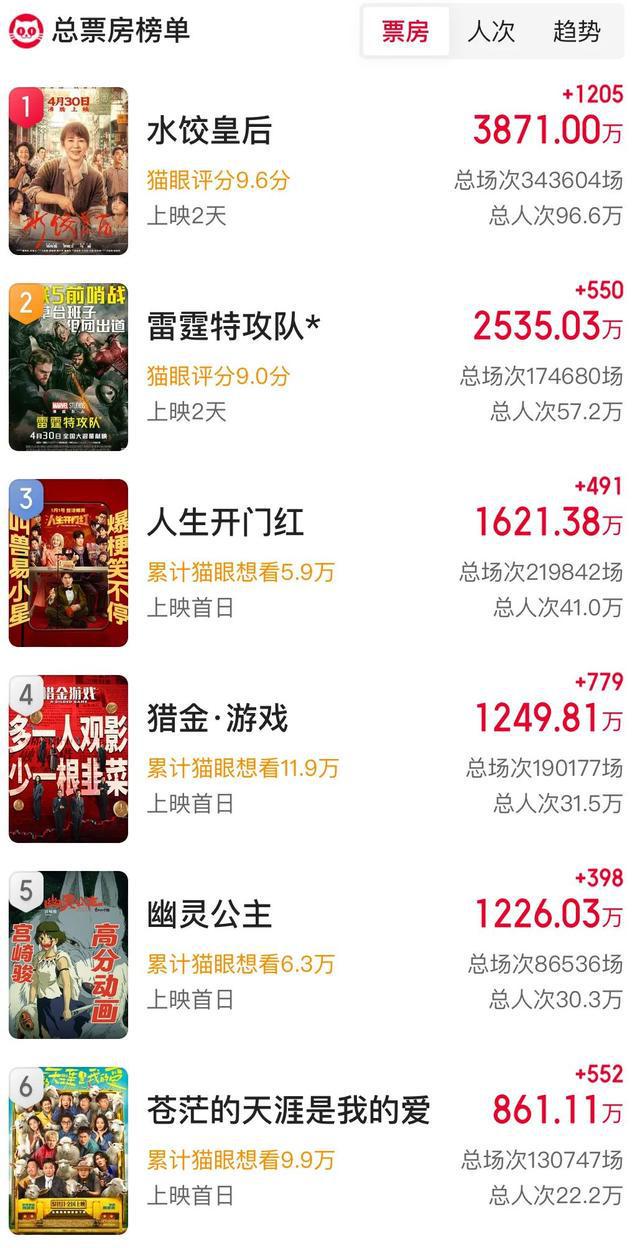Open 苍茫的天涯是我的爱
The width and height of the screenshot is (640, 1248).
point(288,1111)
